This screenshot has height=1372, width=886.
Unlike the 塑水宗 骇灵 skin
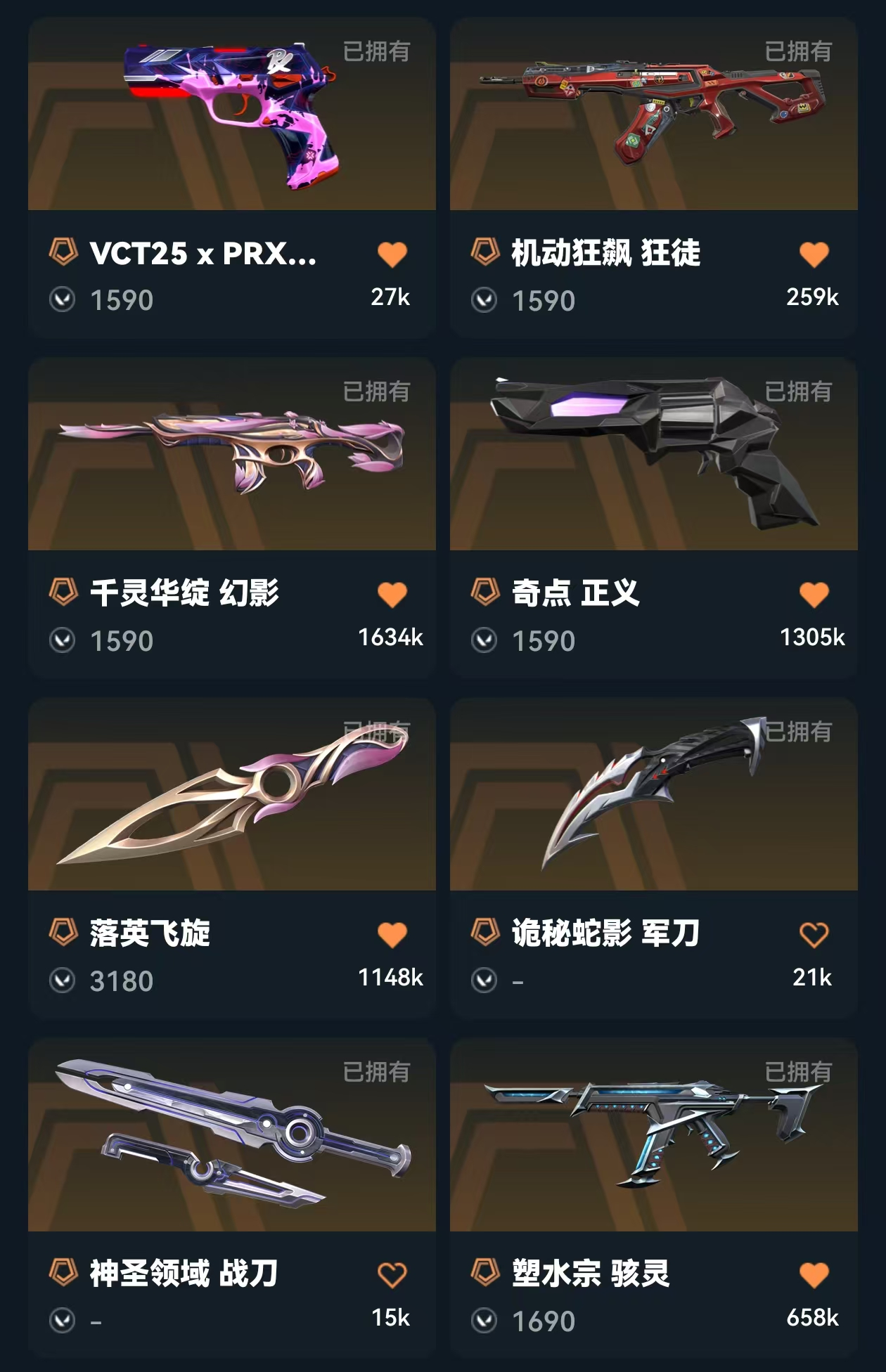(814, 1275)
